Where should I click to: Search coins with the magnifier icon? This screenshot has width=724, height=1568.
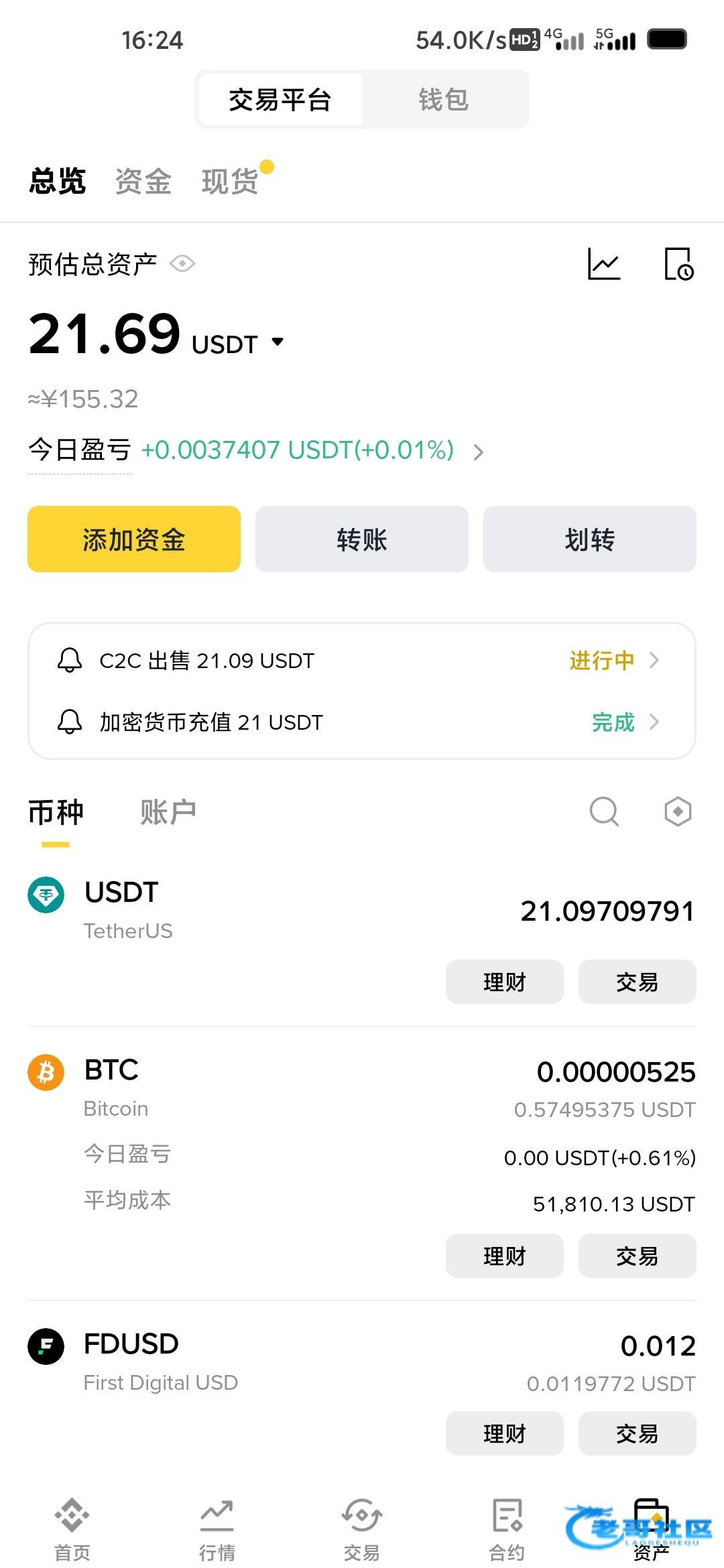(604, 811)
